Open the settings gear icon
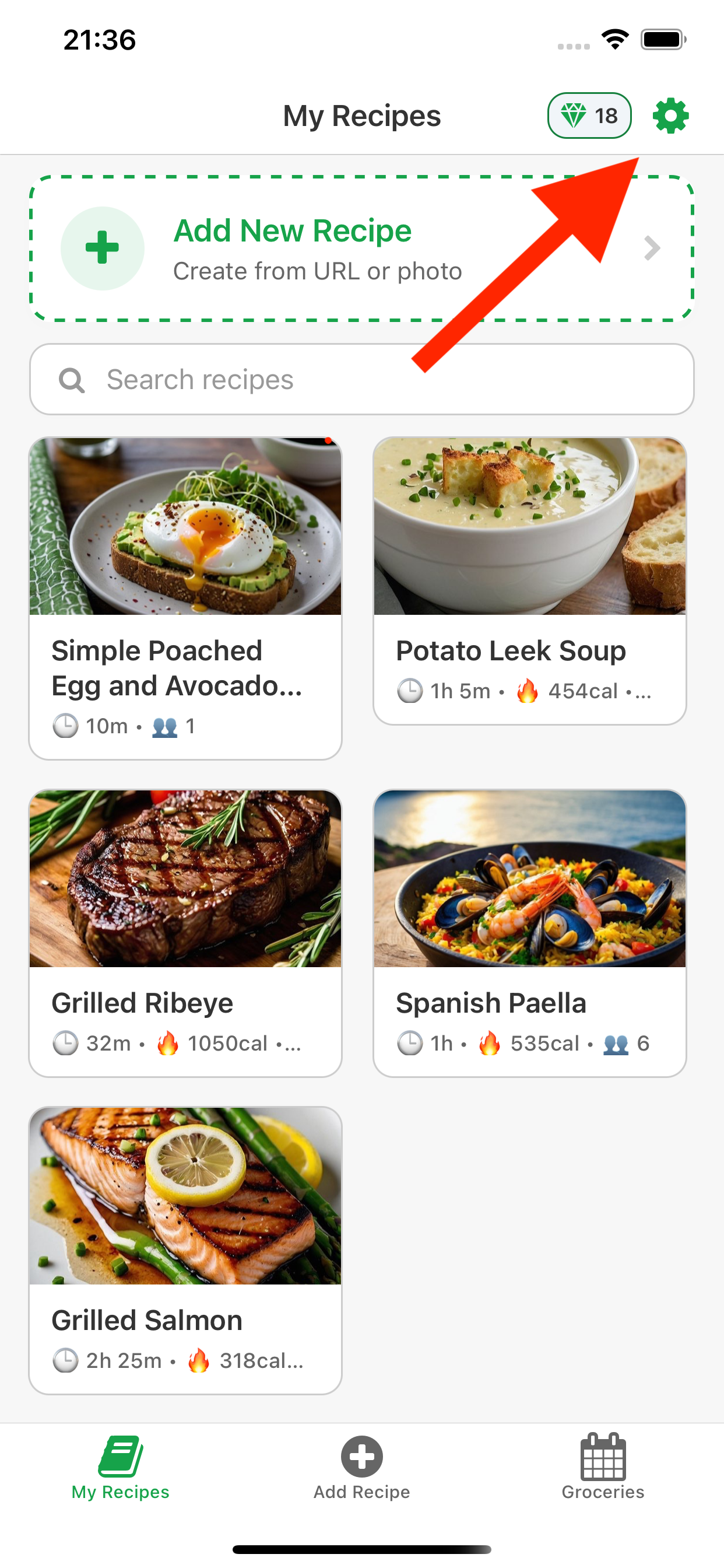This screenshot has width=724, height=1568. (x=670, y=114)
